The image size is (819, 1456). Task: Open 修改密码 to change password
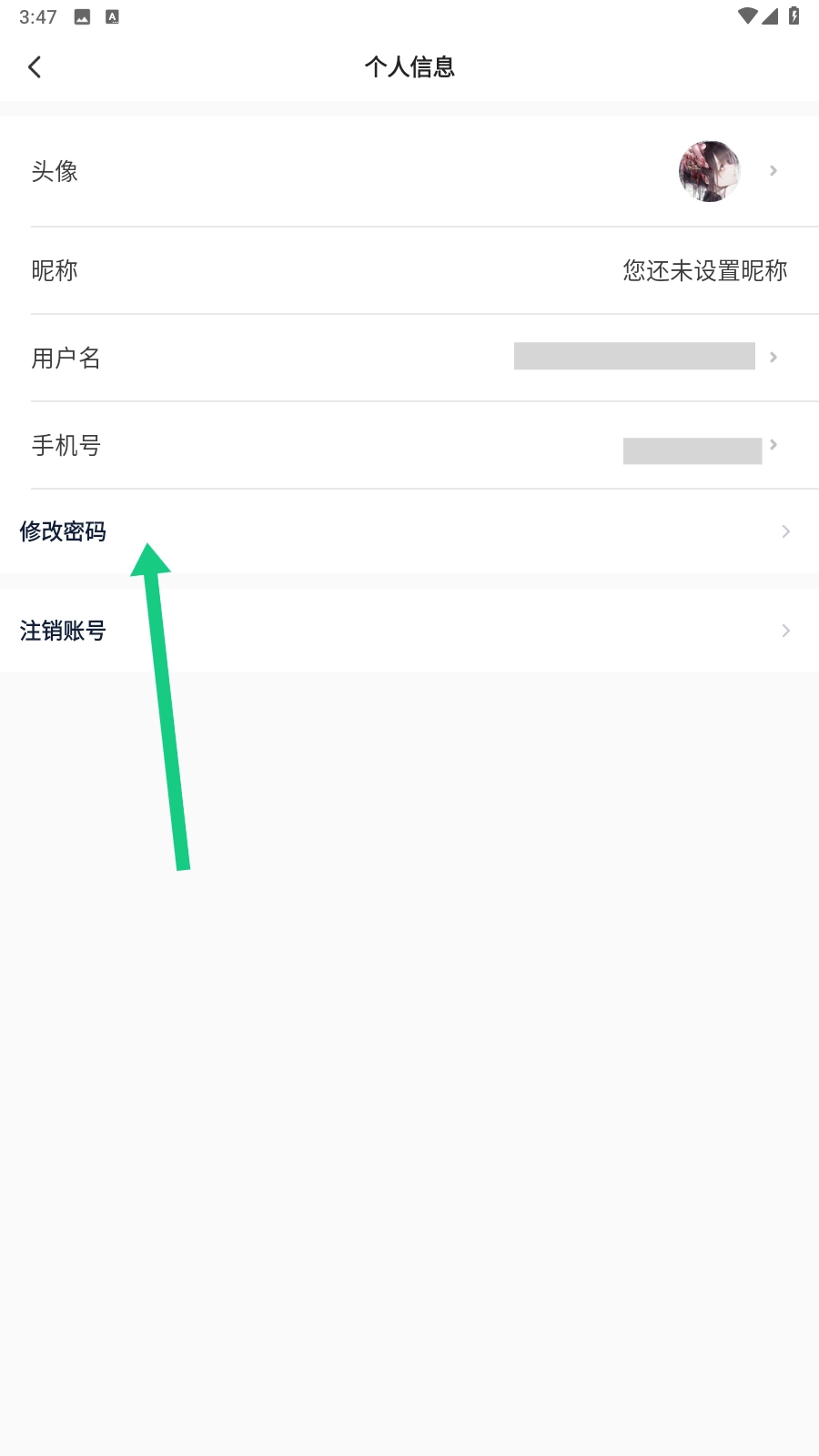coord(409,531)
